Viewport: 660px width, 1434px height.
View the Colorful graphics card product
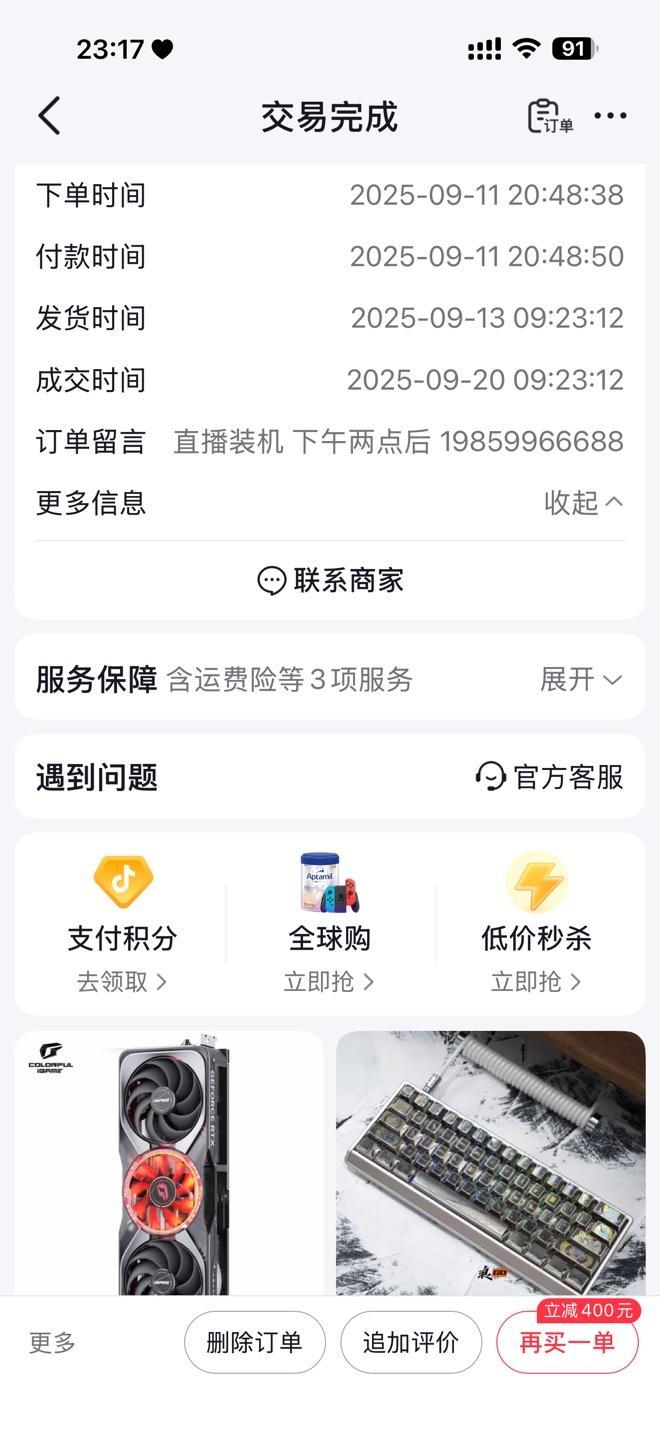[x=169, y=1163]
